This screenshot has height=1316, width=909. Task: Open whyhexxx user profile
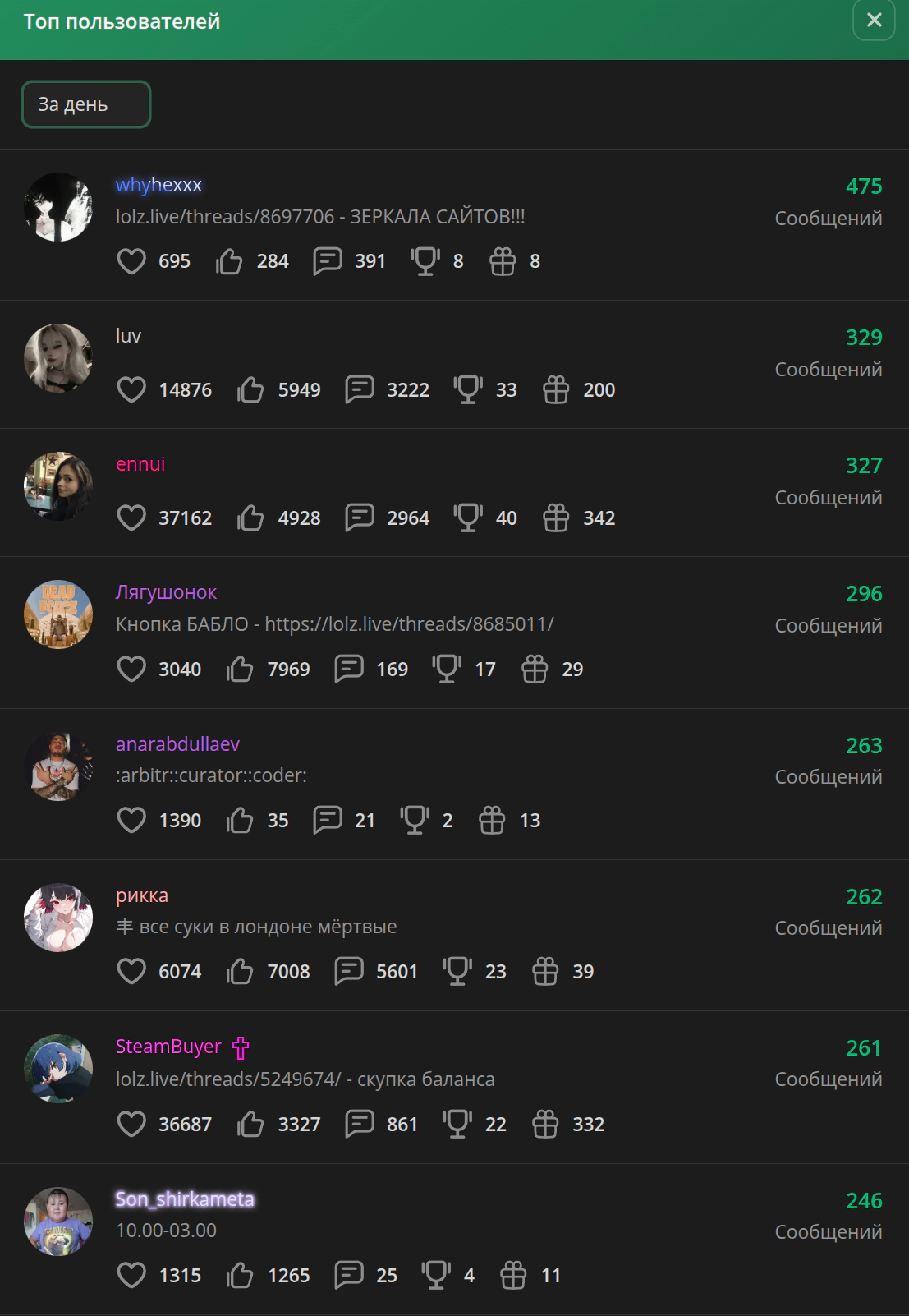pos(158,185)
